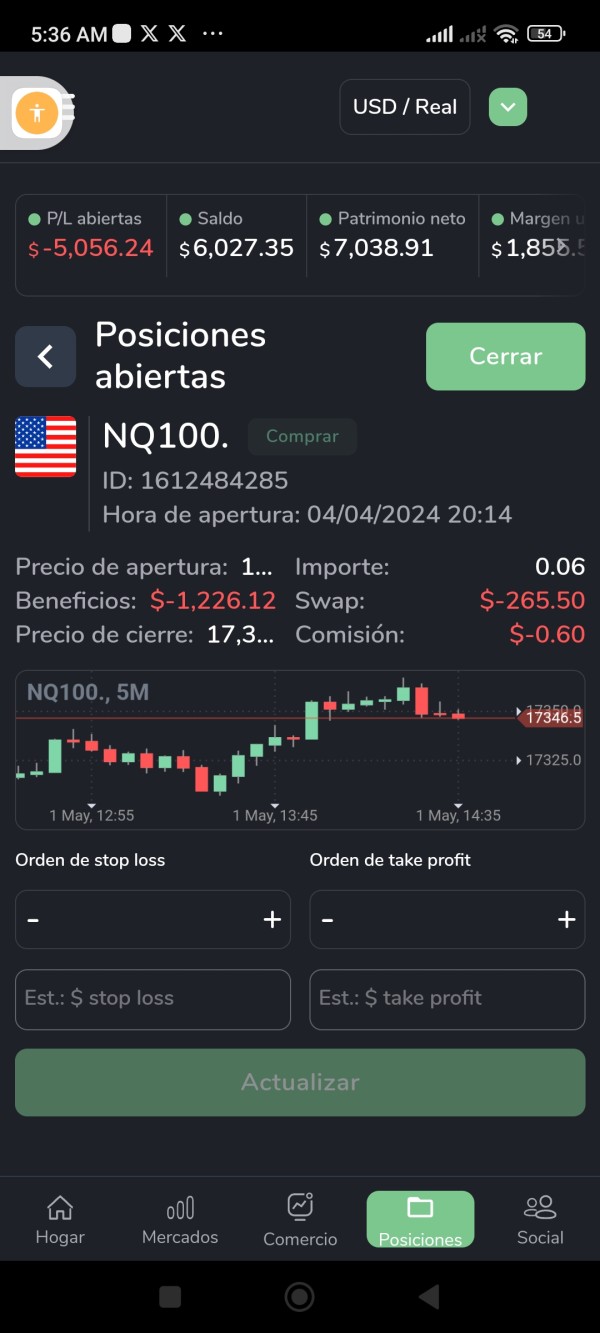The image size is (600, 1333).
Task: Select the Posiciones tab
Action: point(420,1220)
